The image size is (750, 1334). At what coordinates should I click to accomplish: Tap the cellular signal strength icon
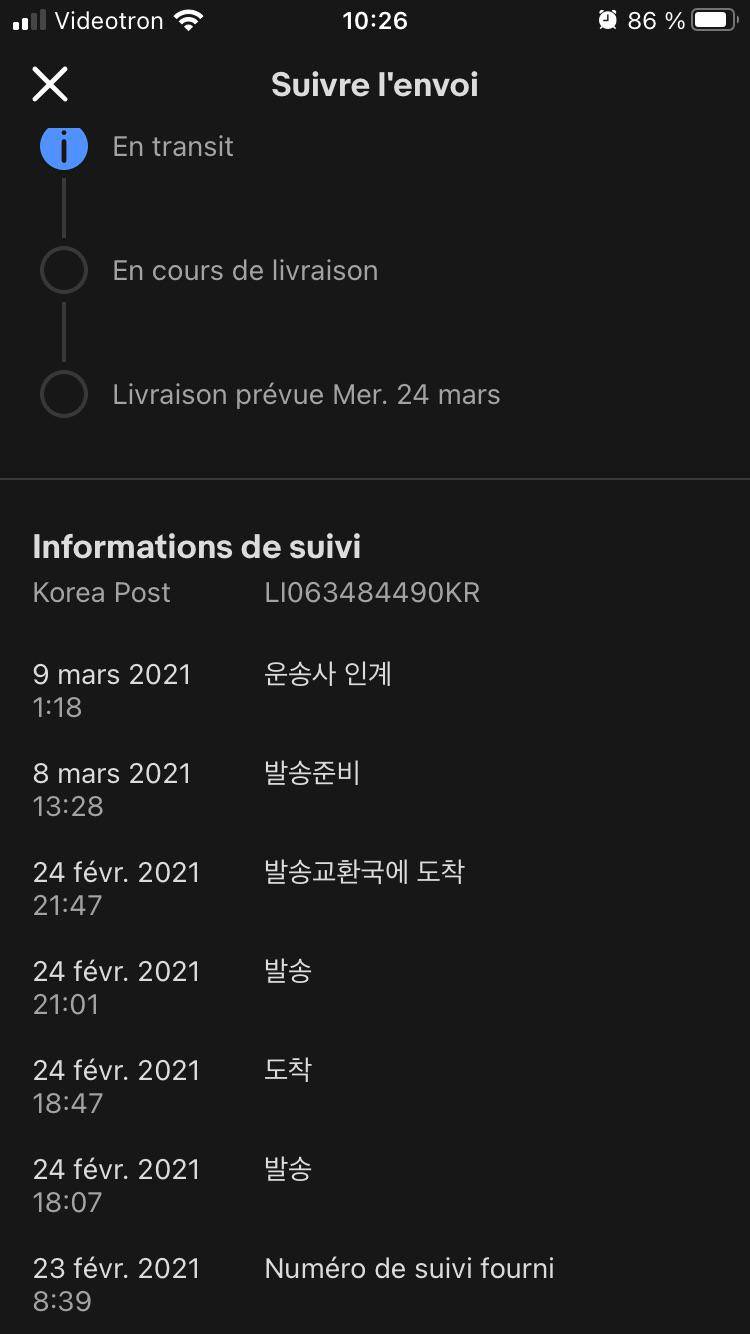click(30, 19)
